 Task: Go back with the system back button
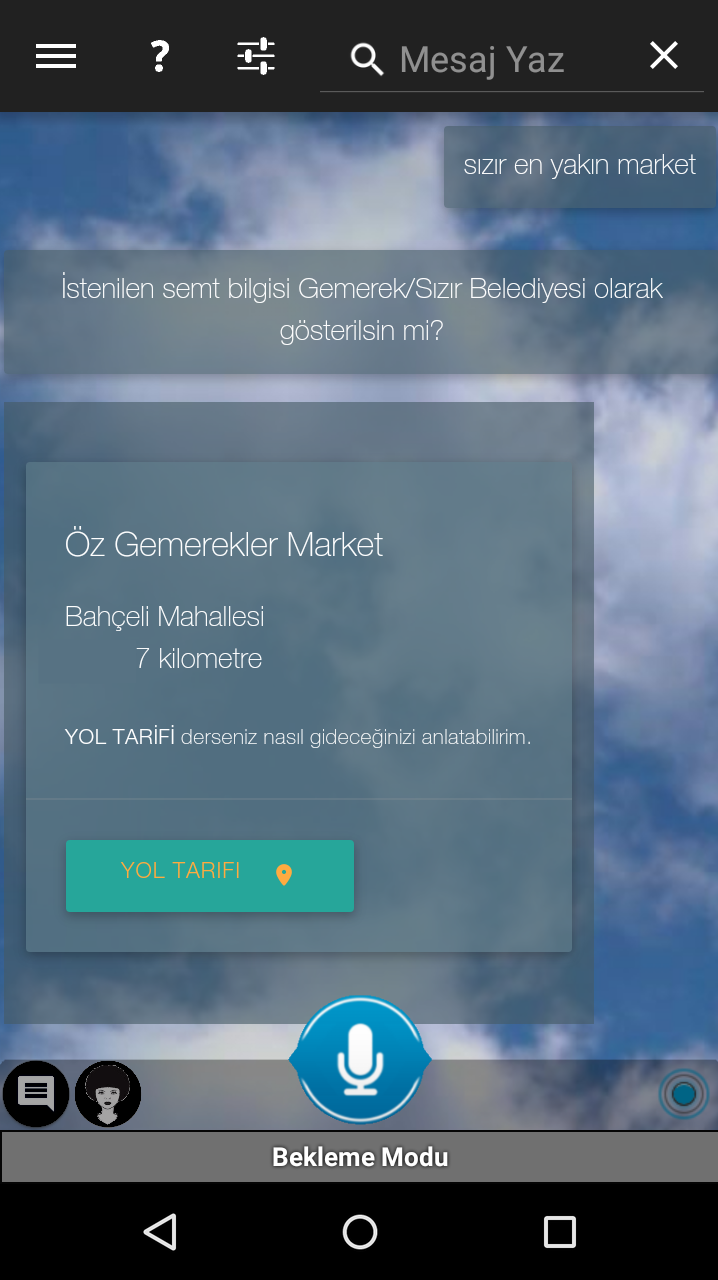coord(160,1232)
